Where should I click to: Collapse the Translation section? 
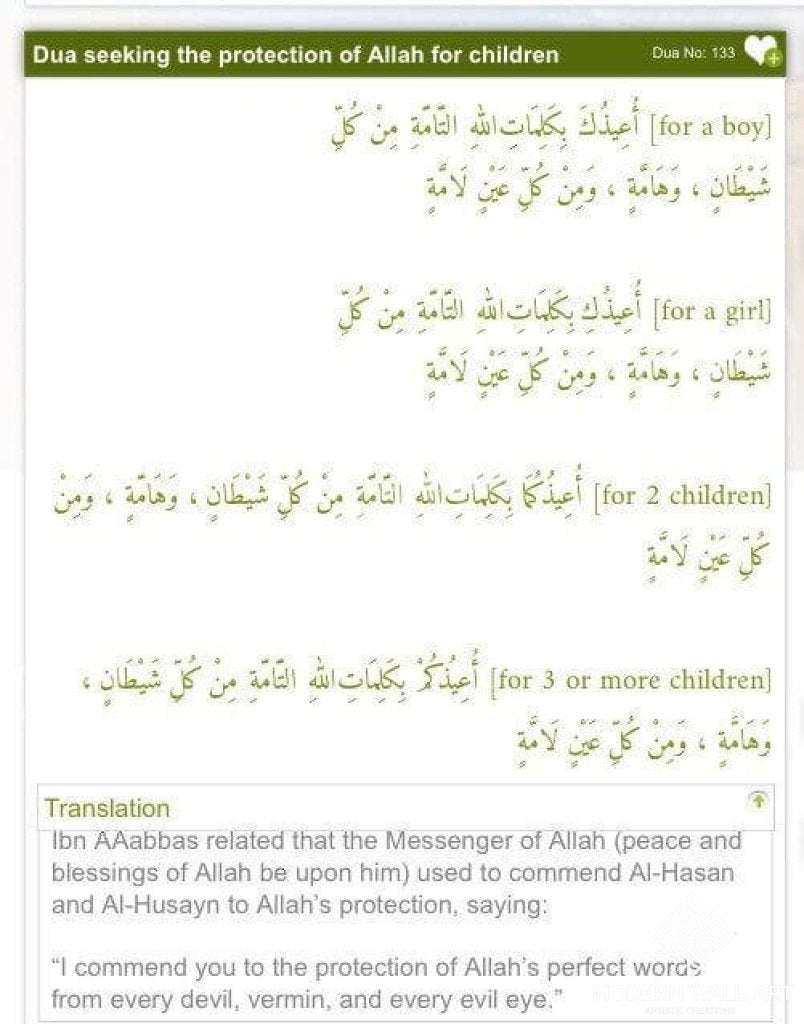[759, 799]
